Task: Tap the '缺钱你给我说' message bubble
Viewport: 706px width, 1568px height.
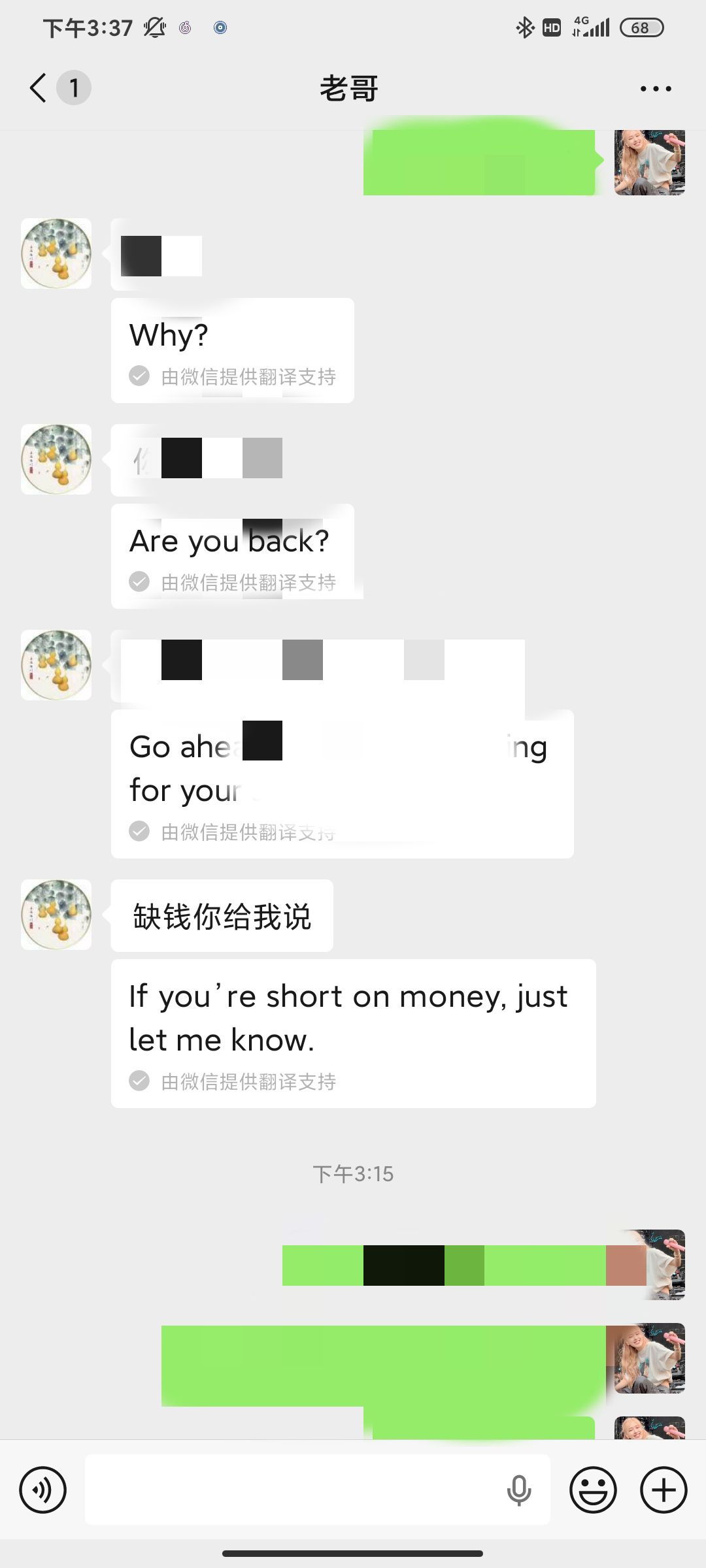Action: pyautogui.click(x=222, y=916)
